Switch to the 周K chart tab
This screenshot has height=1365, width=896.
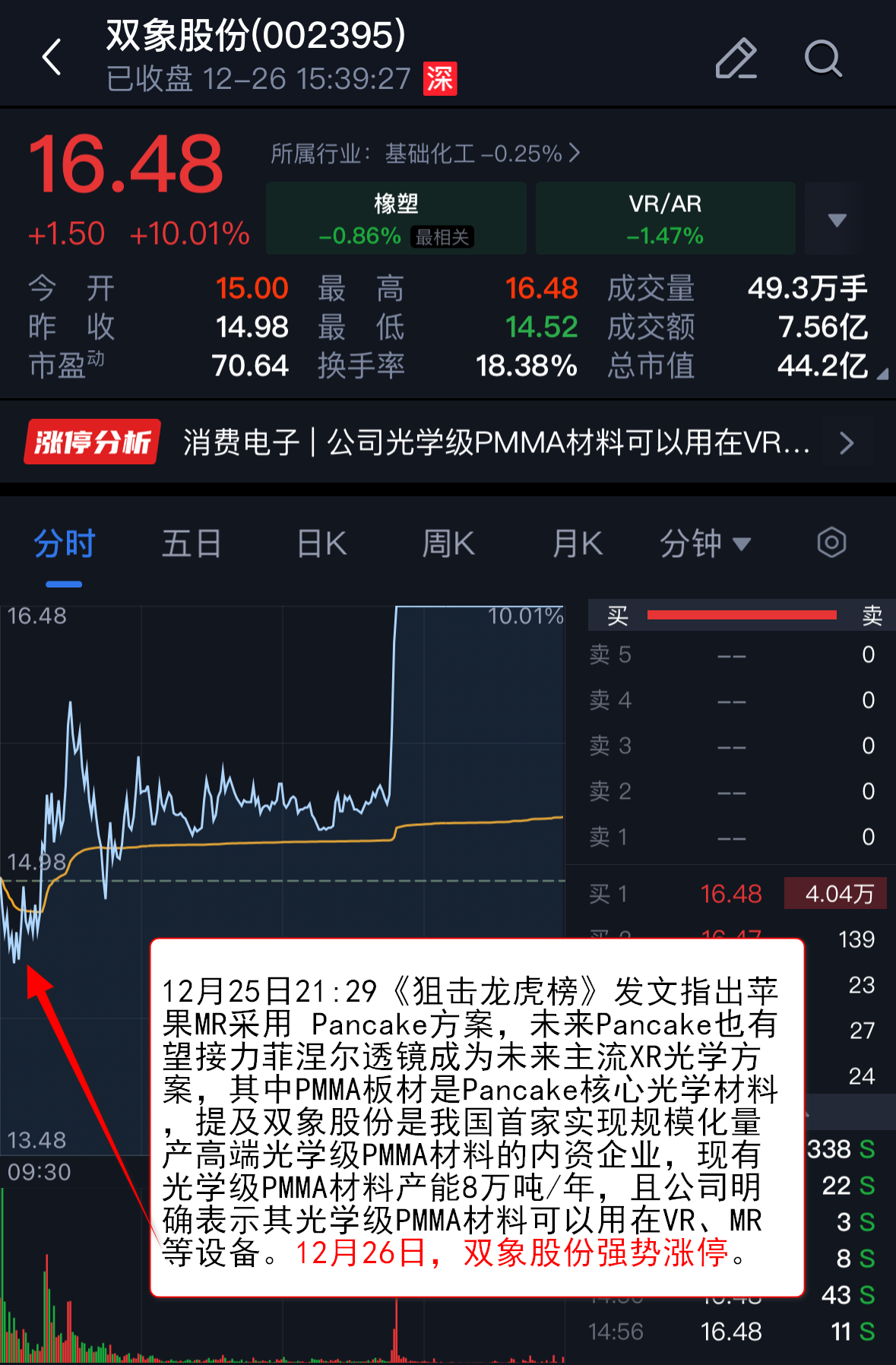pos(448,544)
